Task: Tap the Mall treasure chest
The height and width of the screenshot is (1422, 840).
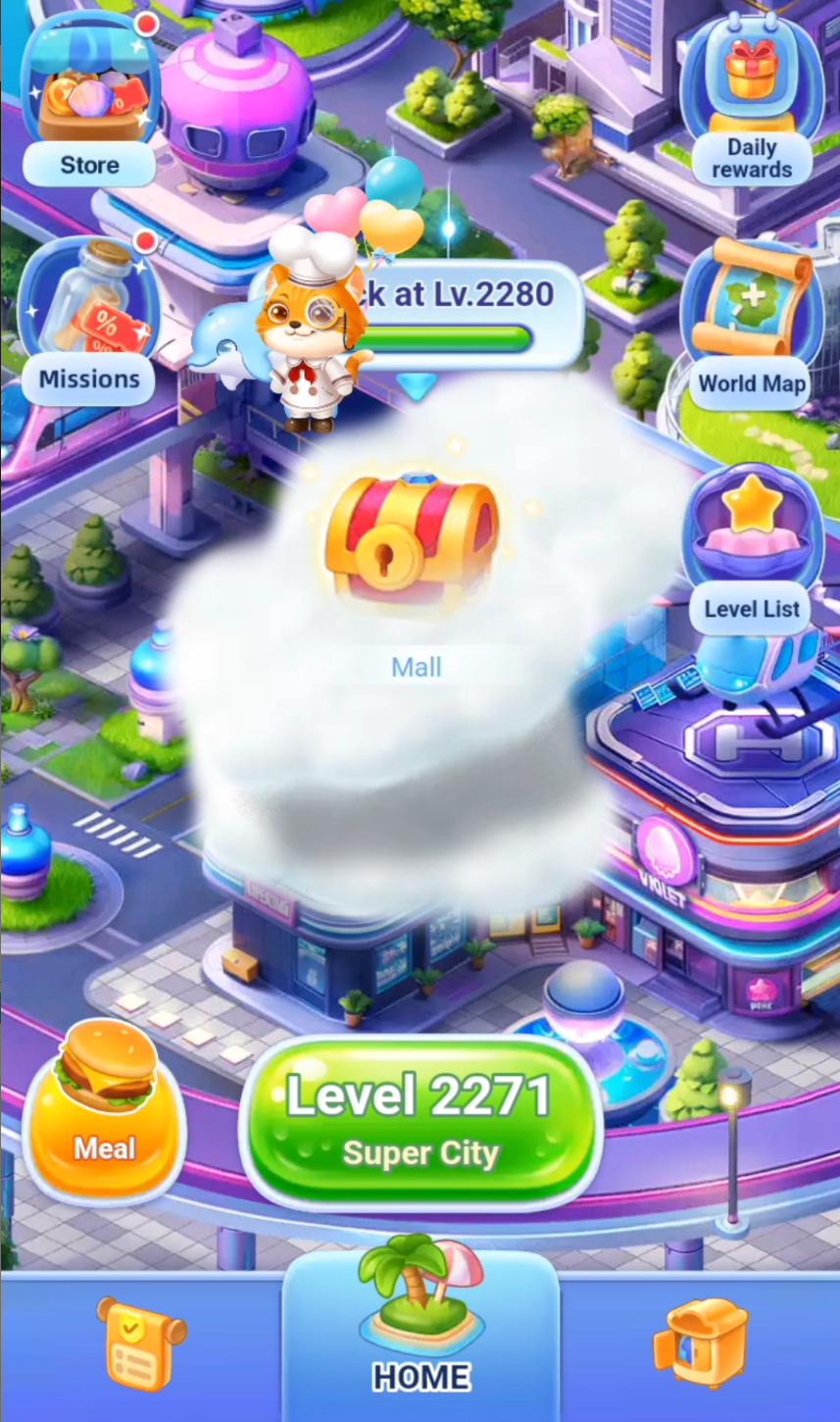Action: (412, 539)
